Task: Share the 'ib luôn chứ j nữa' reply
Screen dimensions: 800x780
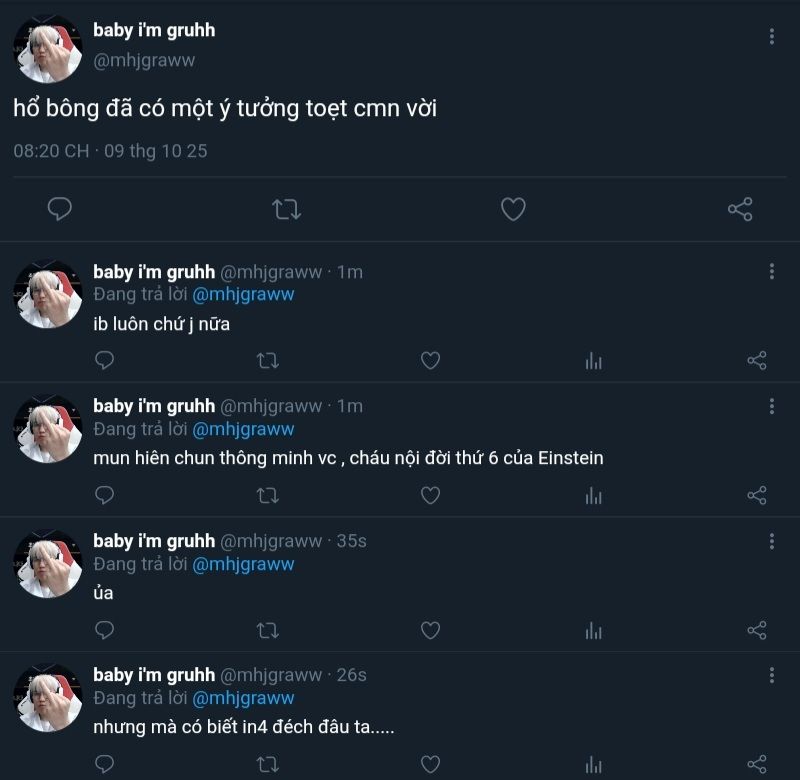Action: click(x=757, y=360)
